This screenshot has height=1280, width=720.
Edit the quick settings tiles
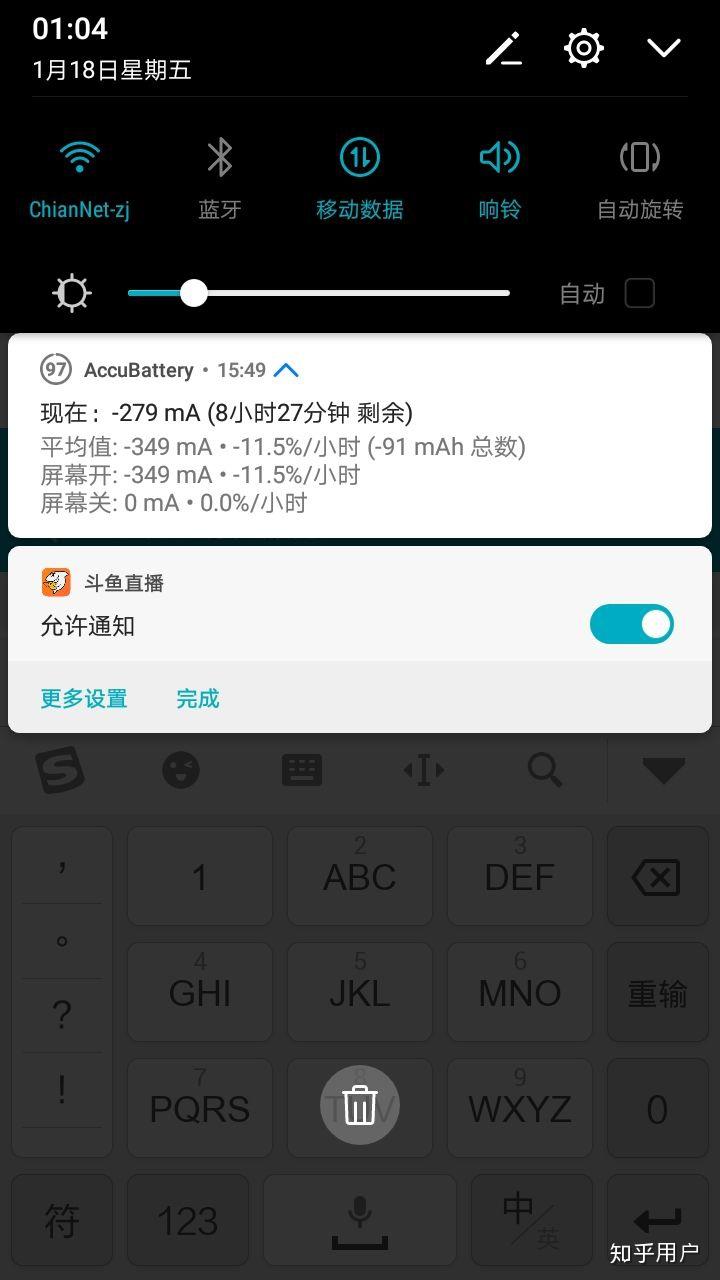(504, 48)
